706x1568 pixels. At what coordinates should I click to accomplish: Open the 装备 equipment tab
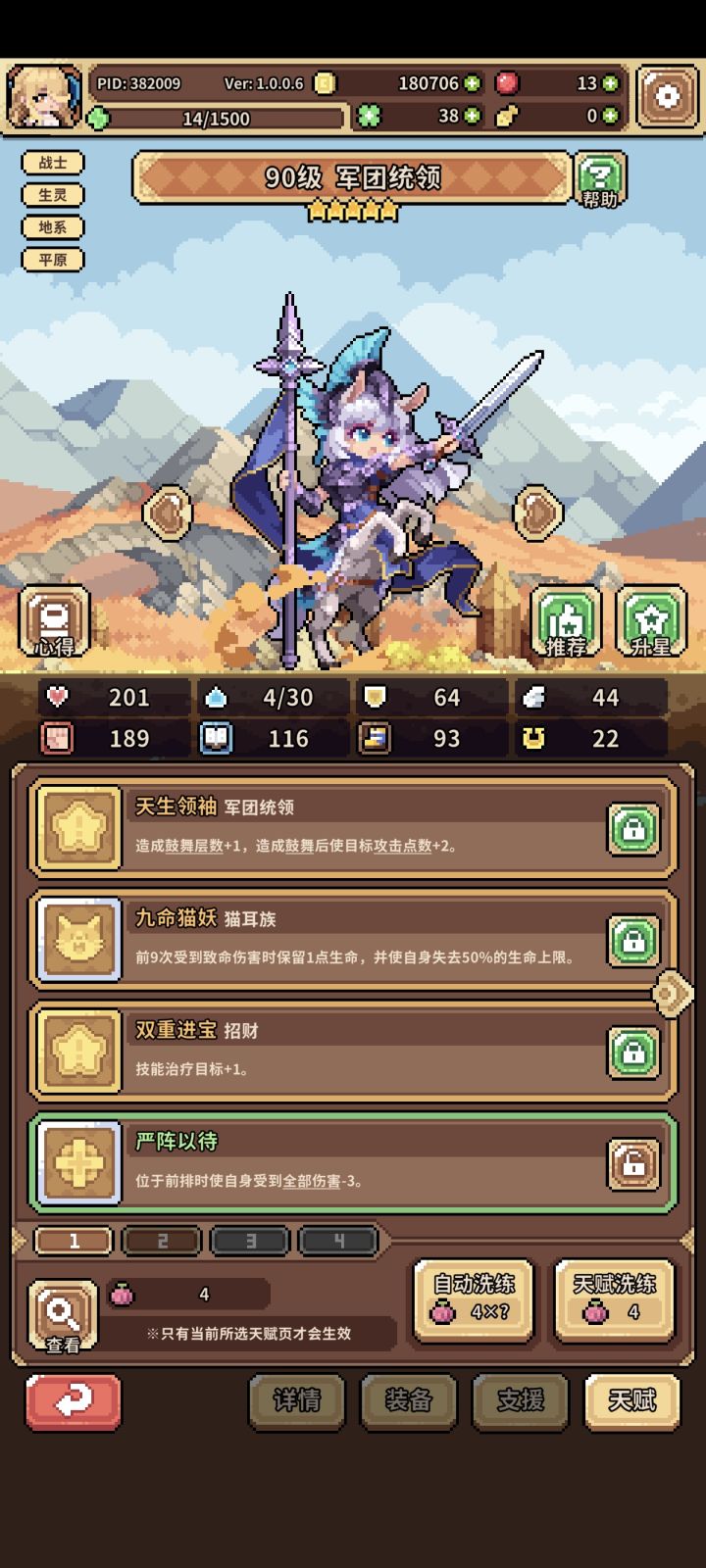coord(408,1402)
